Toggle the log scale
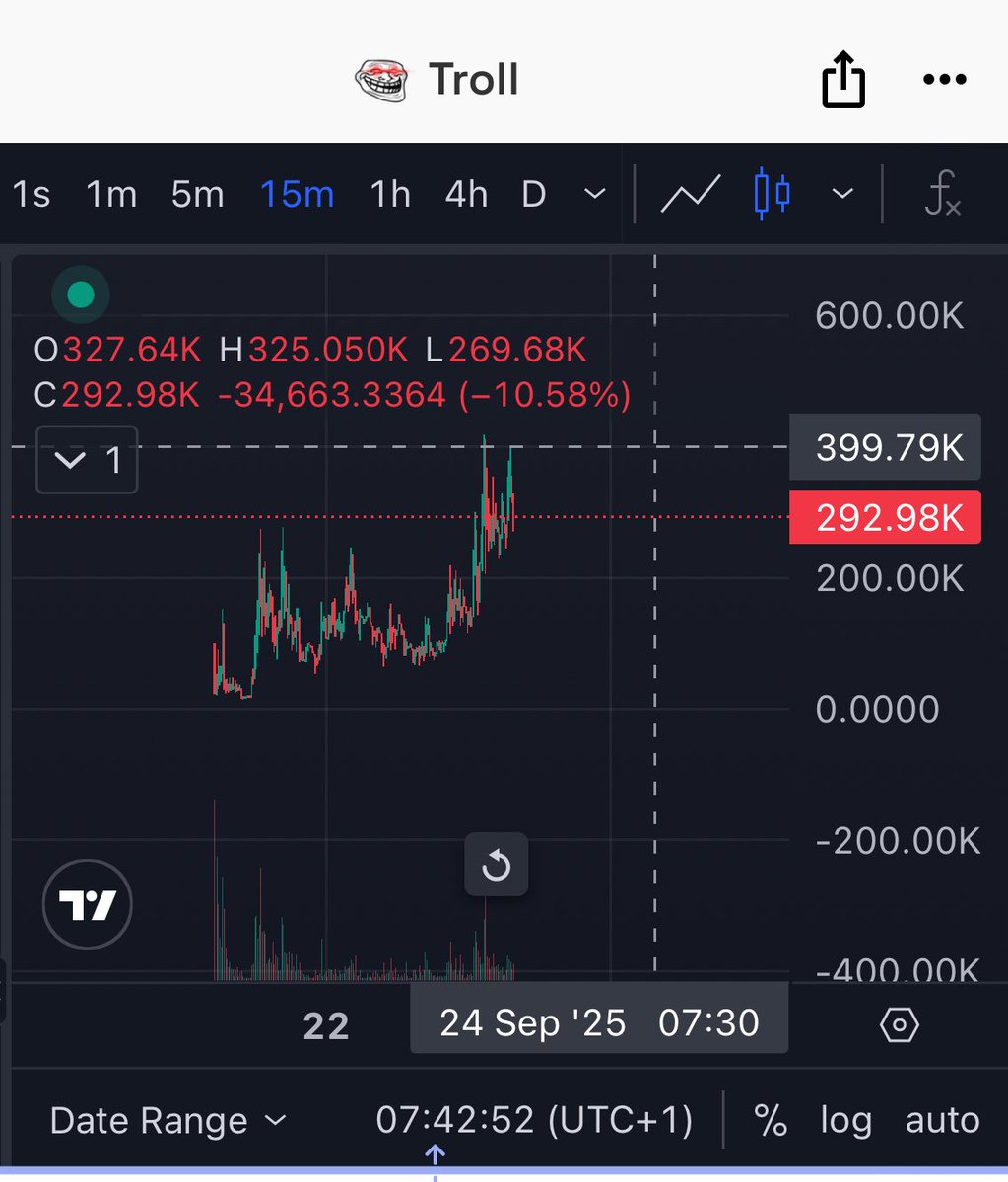This screenshot has width=1008, height=1182. pyautogui.click(x=845, y=1120)
